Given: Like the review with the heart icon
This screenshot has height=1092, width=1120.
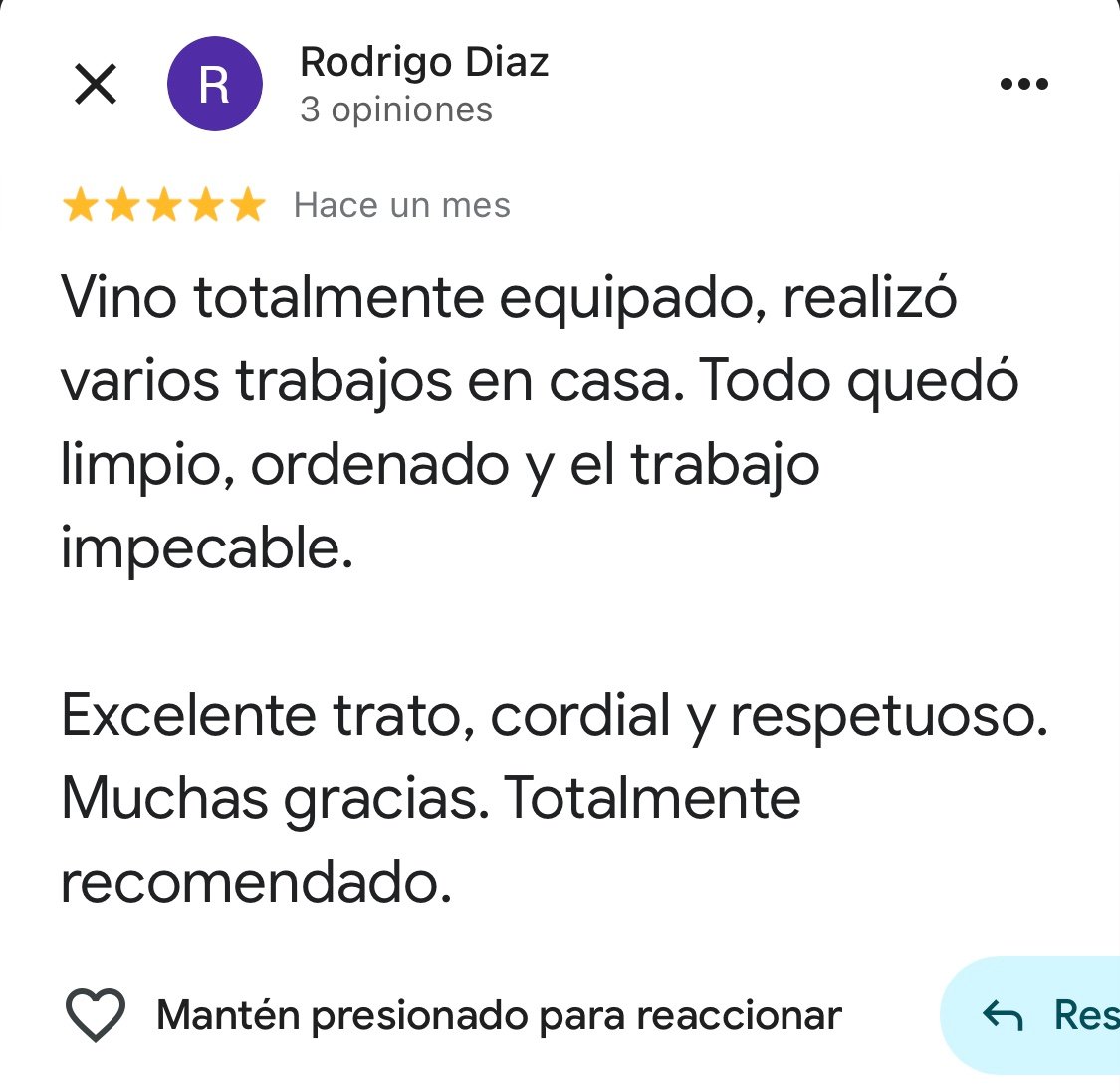Looking at the screenshot, I should 95,1015.
